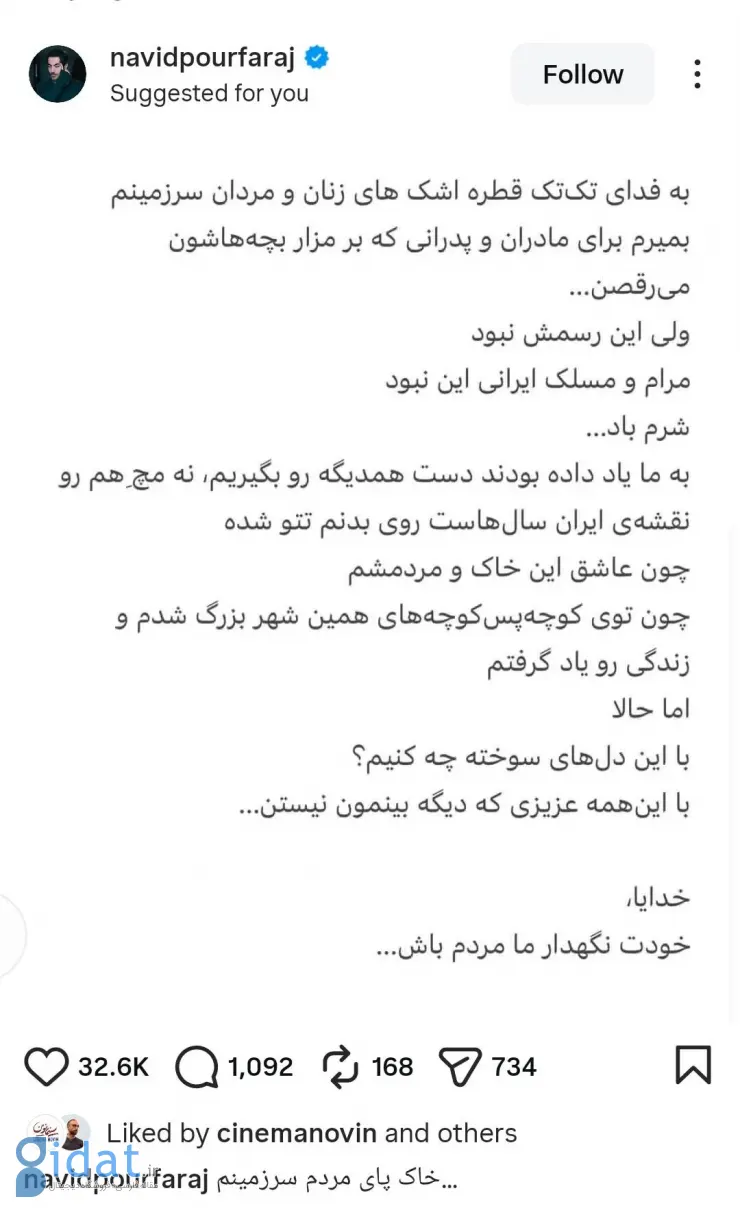
Task: Open the post options three-dot menu
Action: pos(697,74)
